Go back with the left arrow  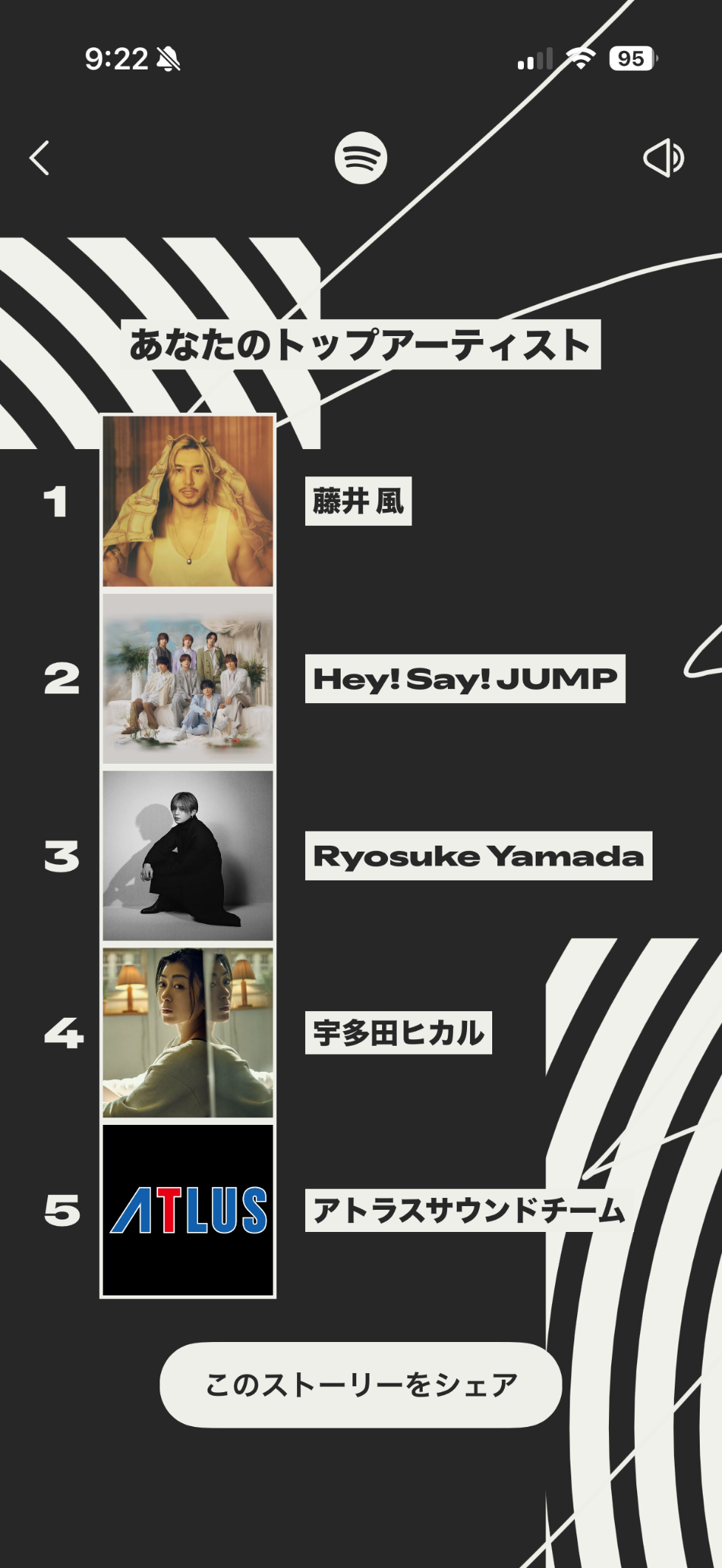click(40, 158)
